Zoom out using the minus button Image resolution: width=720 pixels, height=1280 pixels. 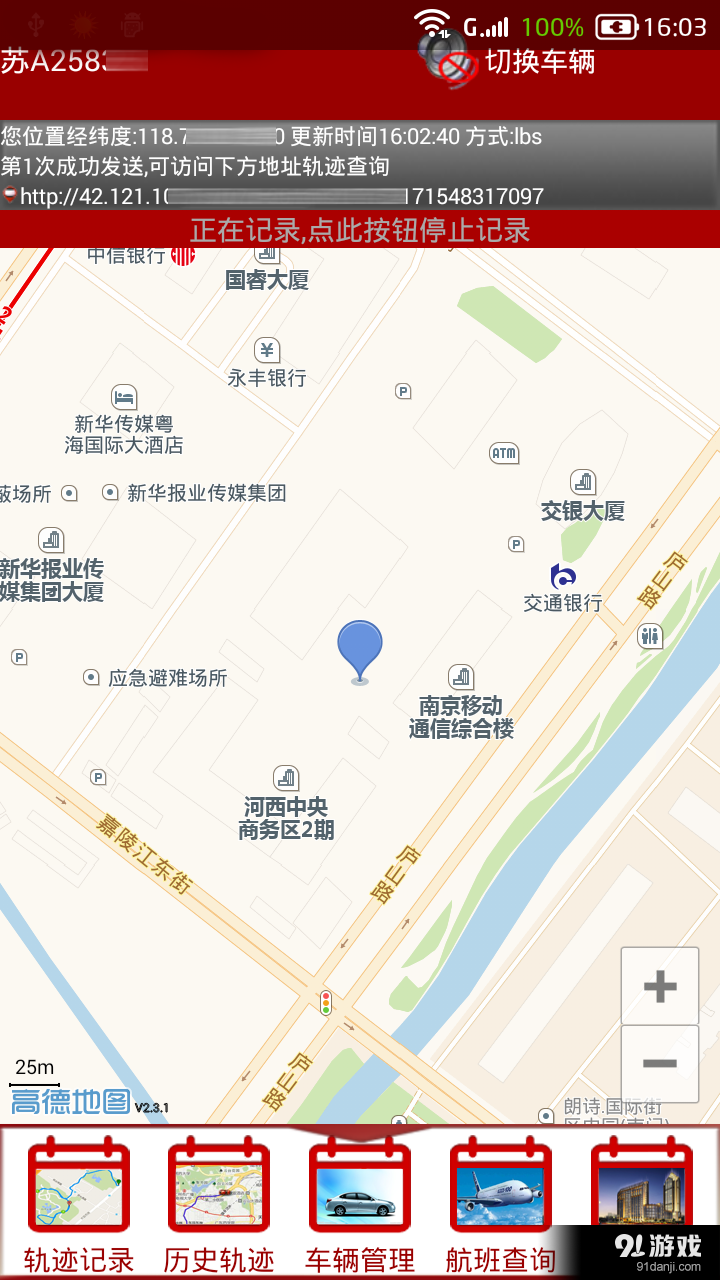[x=659, y=1063]
